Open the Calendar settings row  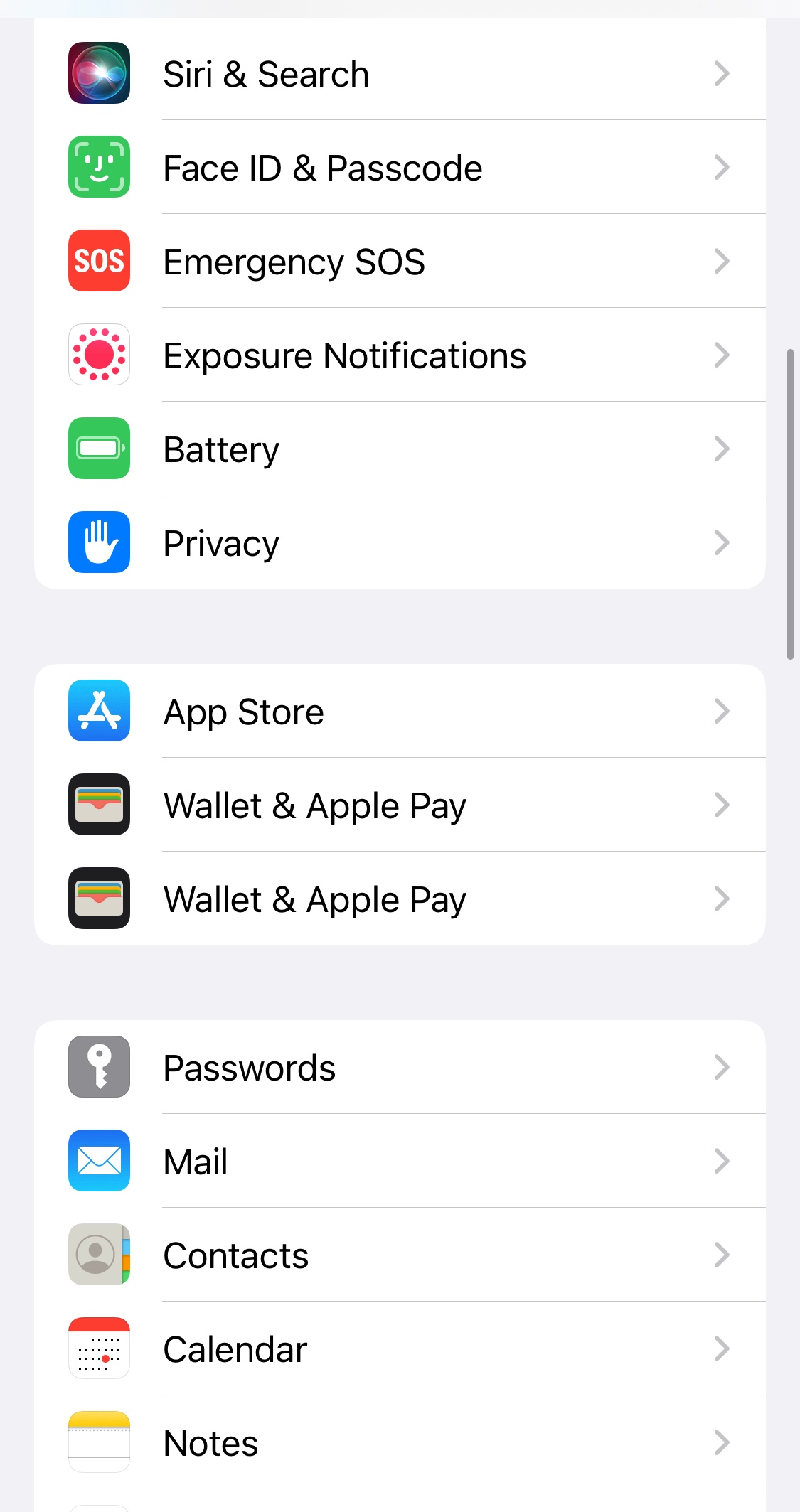click(x=398, y=1349)
